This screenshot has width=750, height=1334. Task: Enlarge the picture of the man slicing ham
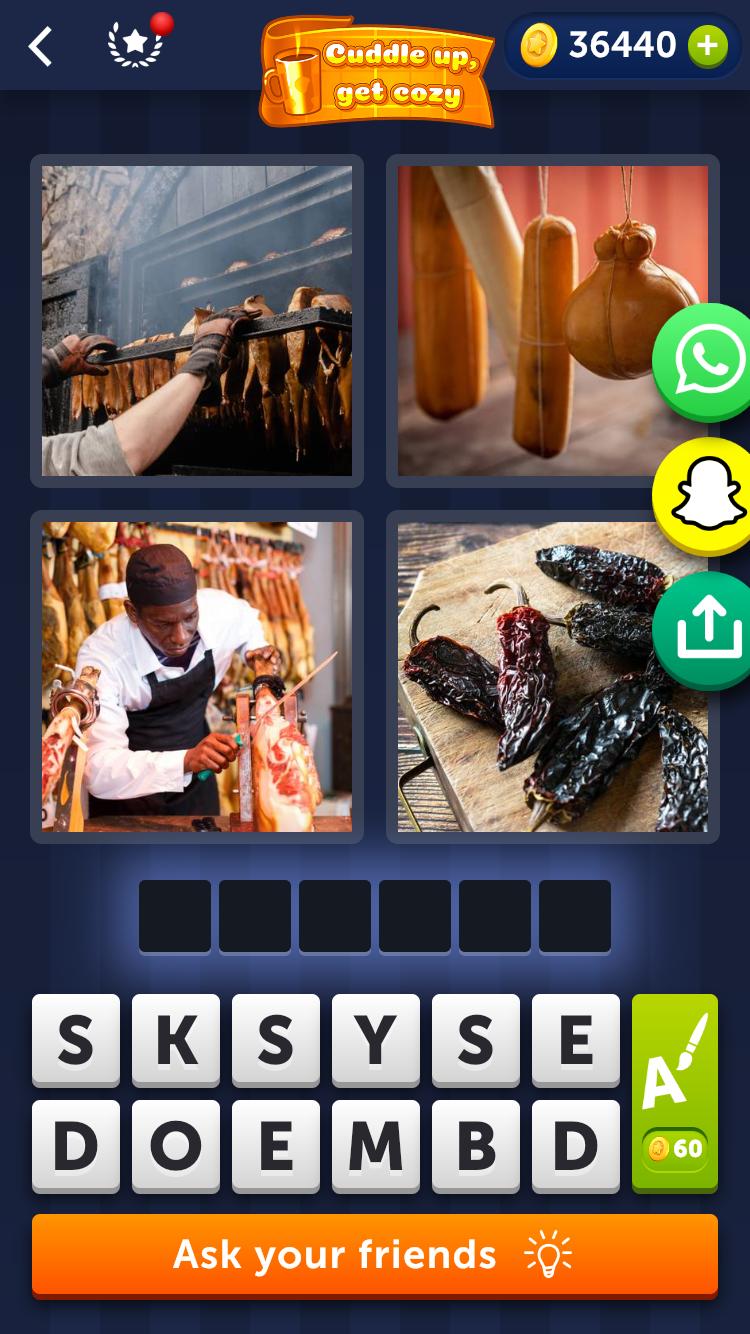click(x=197, y=677)
